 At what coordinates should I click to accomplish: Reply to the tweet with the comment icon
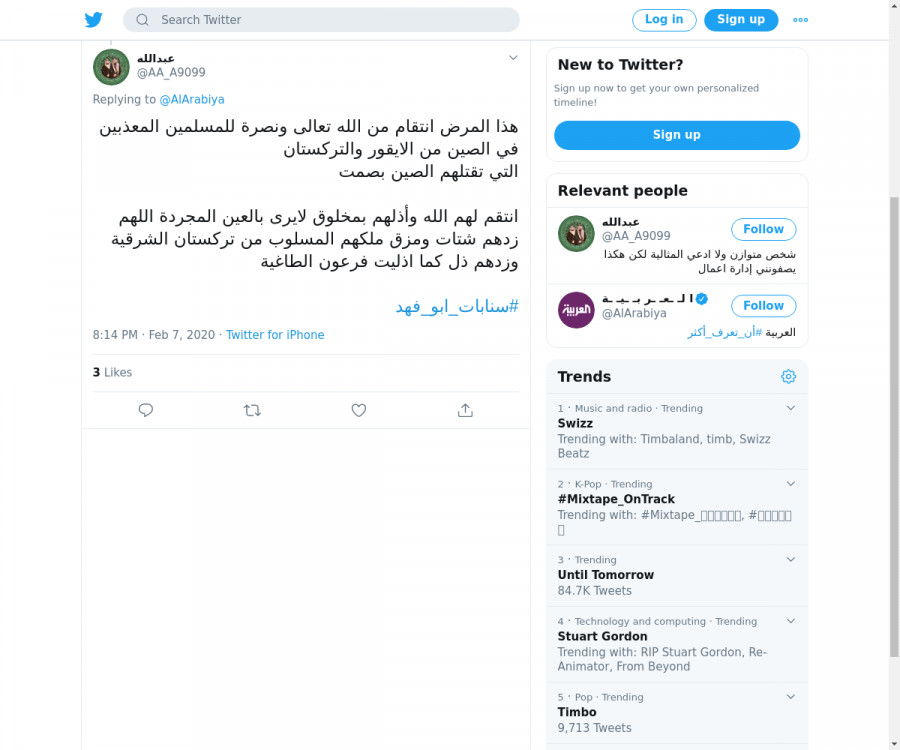[146, 410]
